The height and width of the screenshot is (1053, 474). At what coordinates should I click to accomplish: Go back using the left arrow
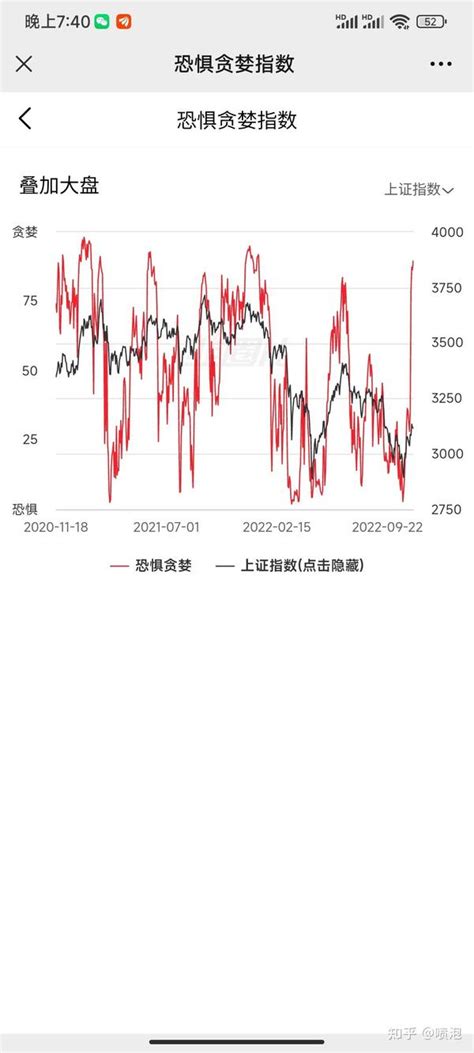coord(25,119)
